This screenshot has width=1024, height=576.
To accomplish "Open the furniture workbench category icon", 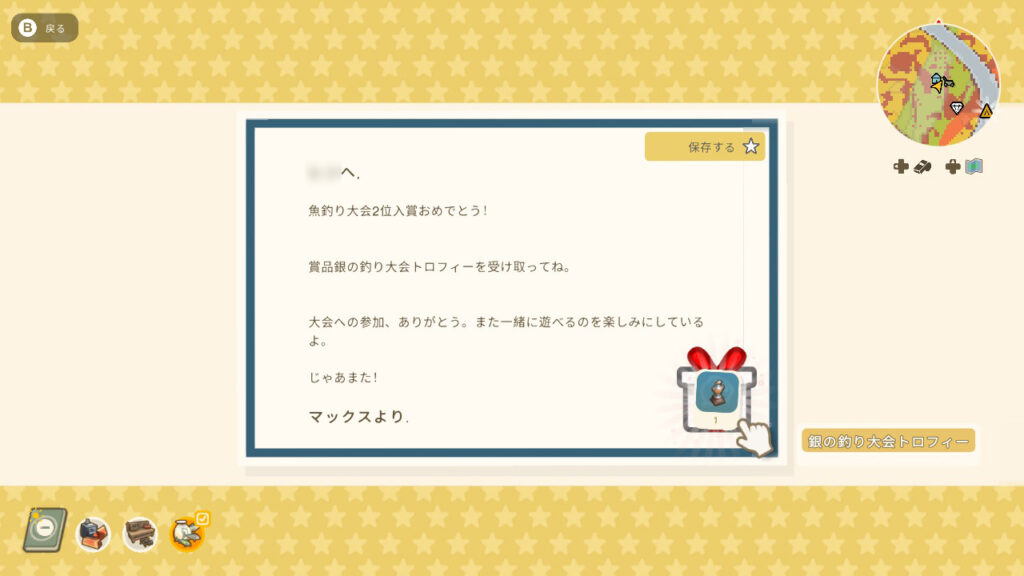I will [141, 534].
